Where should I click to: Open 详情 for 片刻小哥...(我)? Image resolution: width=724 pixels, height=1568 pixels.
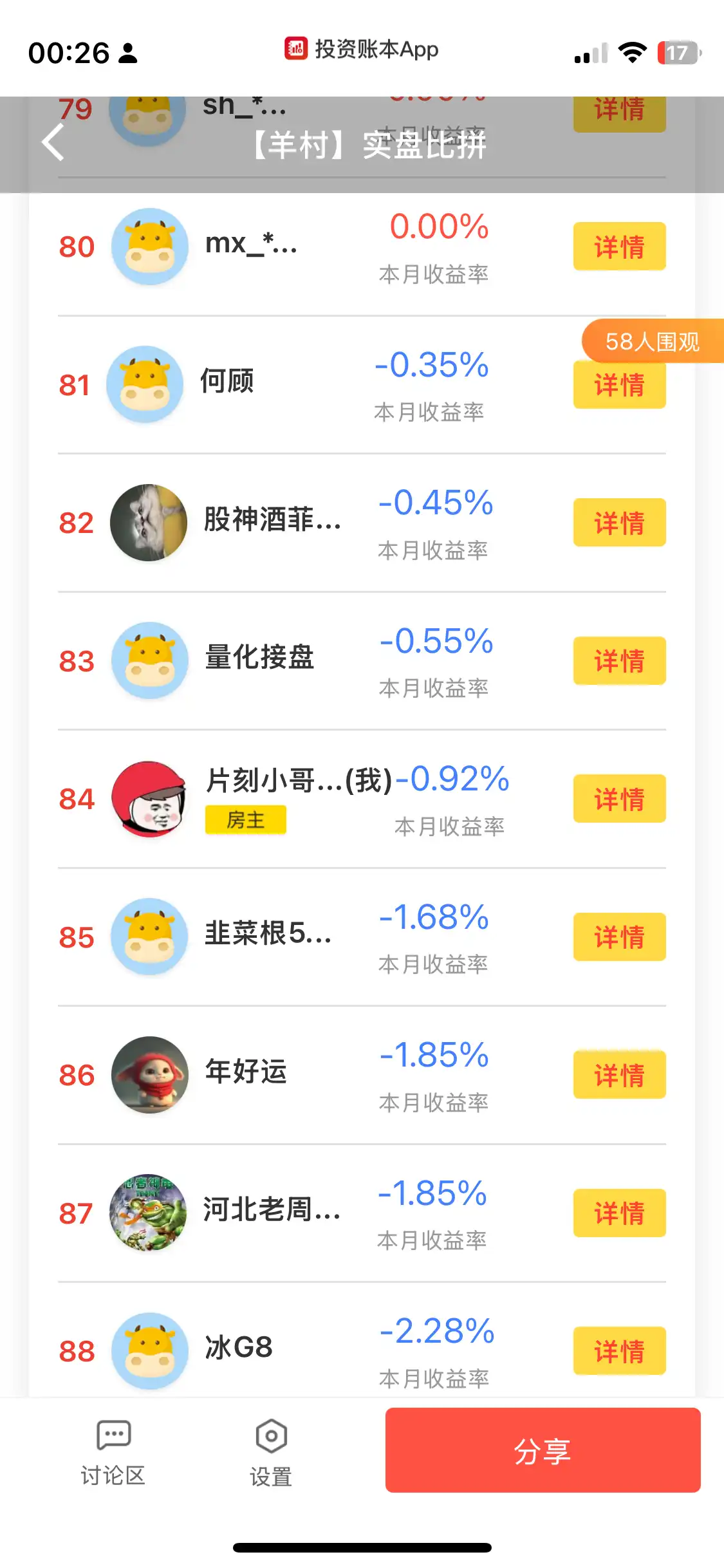pos(619,799)
